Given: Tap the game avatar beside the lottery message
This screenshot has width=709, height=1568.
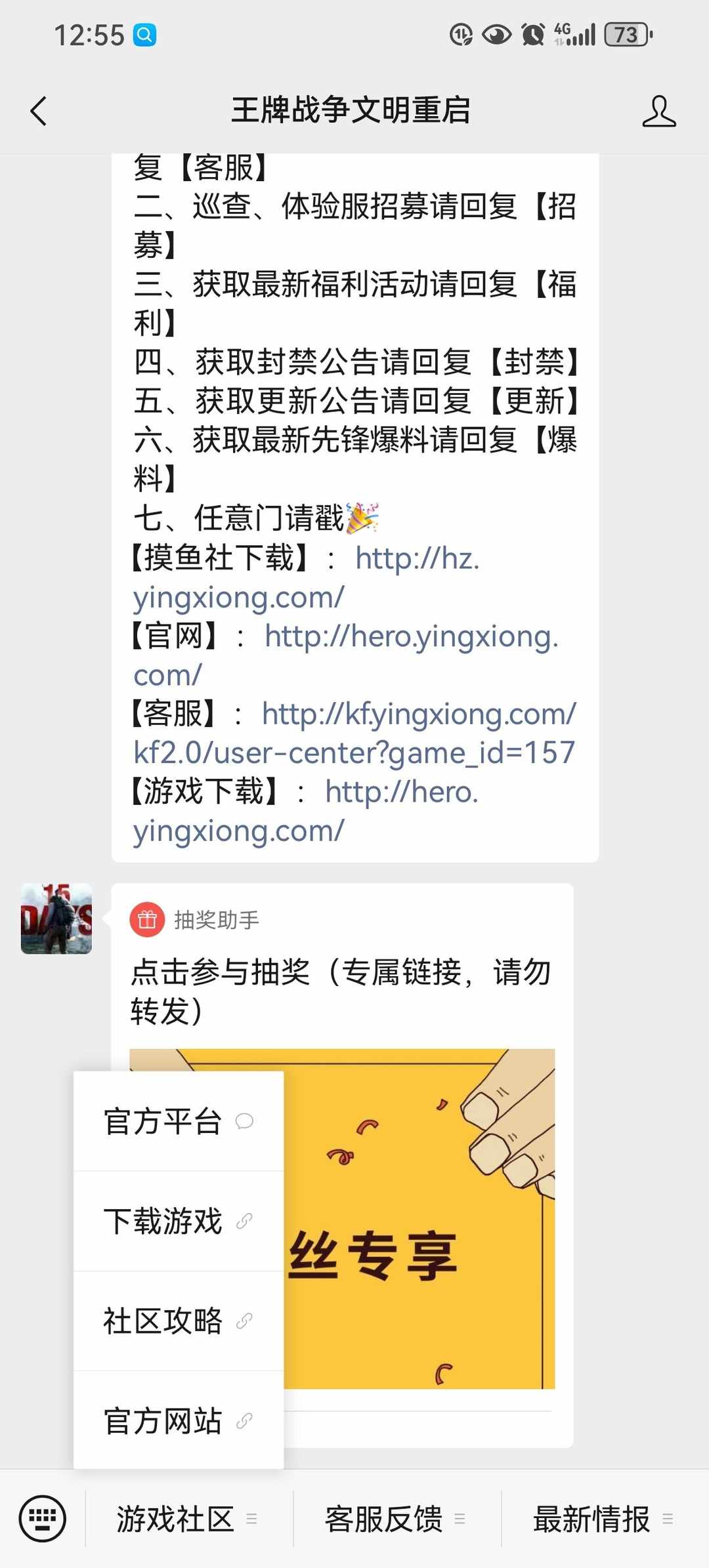Looking at the screenshot, I should (56, 918).
